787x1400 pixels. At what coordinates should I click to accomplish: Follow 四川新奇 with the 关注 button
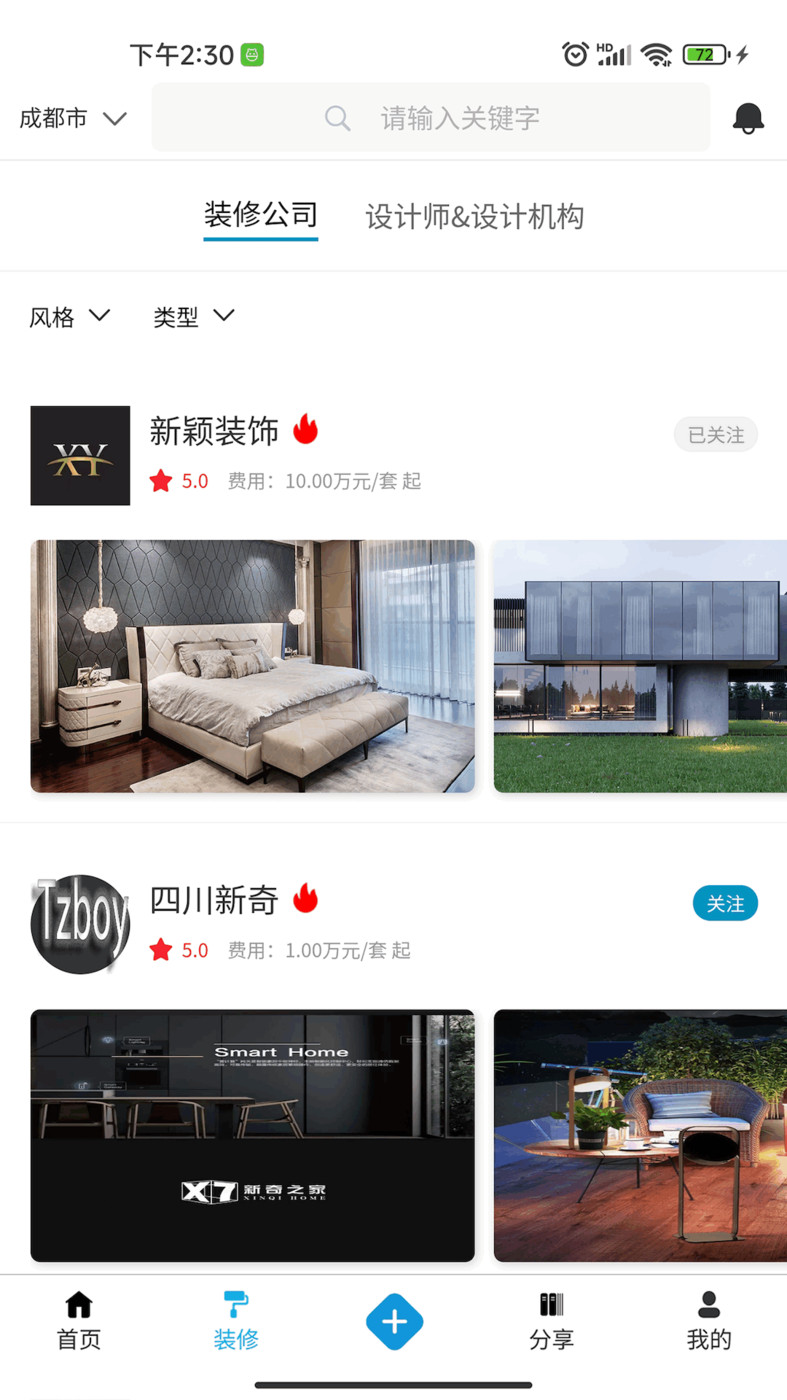coord(725,903)
